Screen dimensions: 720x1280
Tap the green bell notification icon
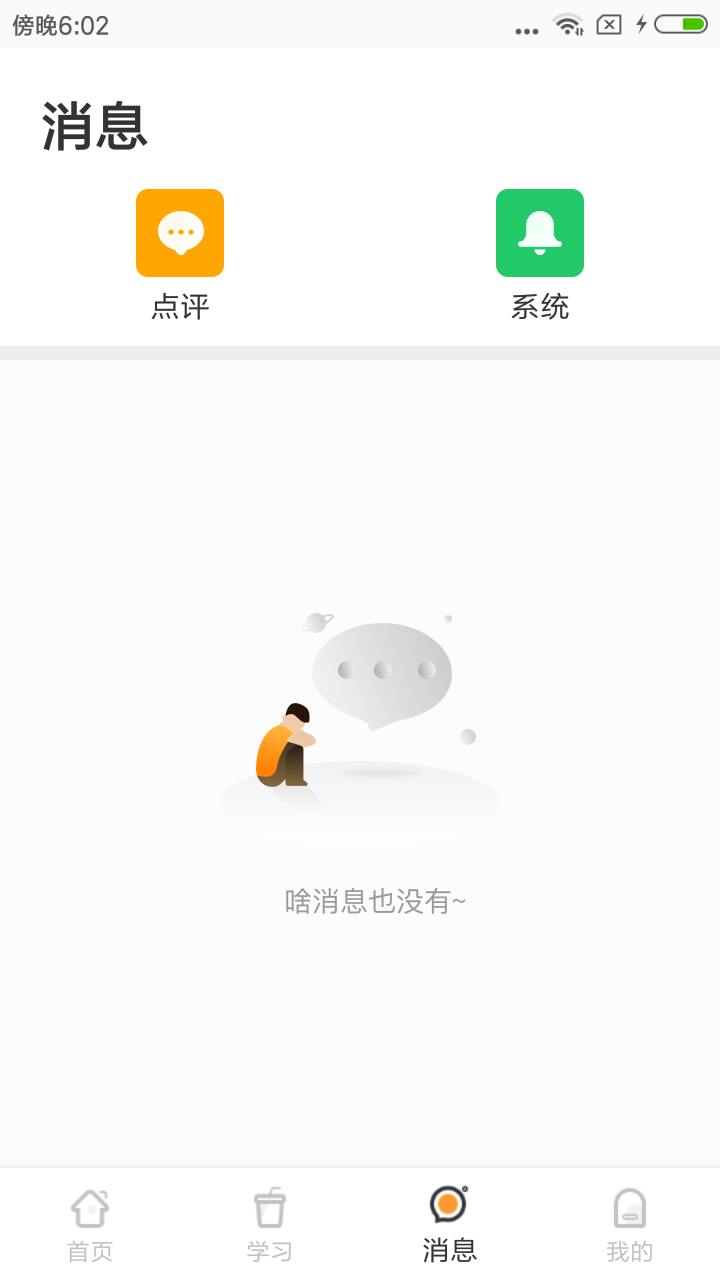(x=540, y=232)
